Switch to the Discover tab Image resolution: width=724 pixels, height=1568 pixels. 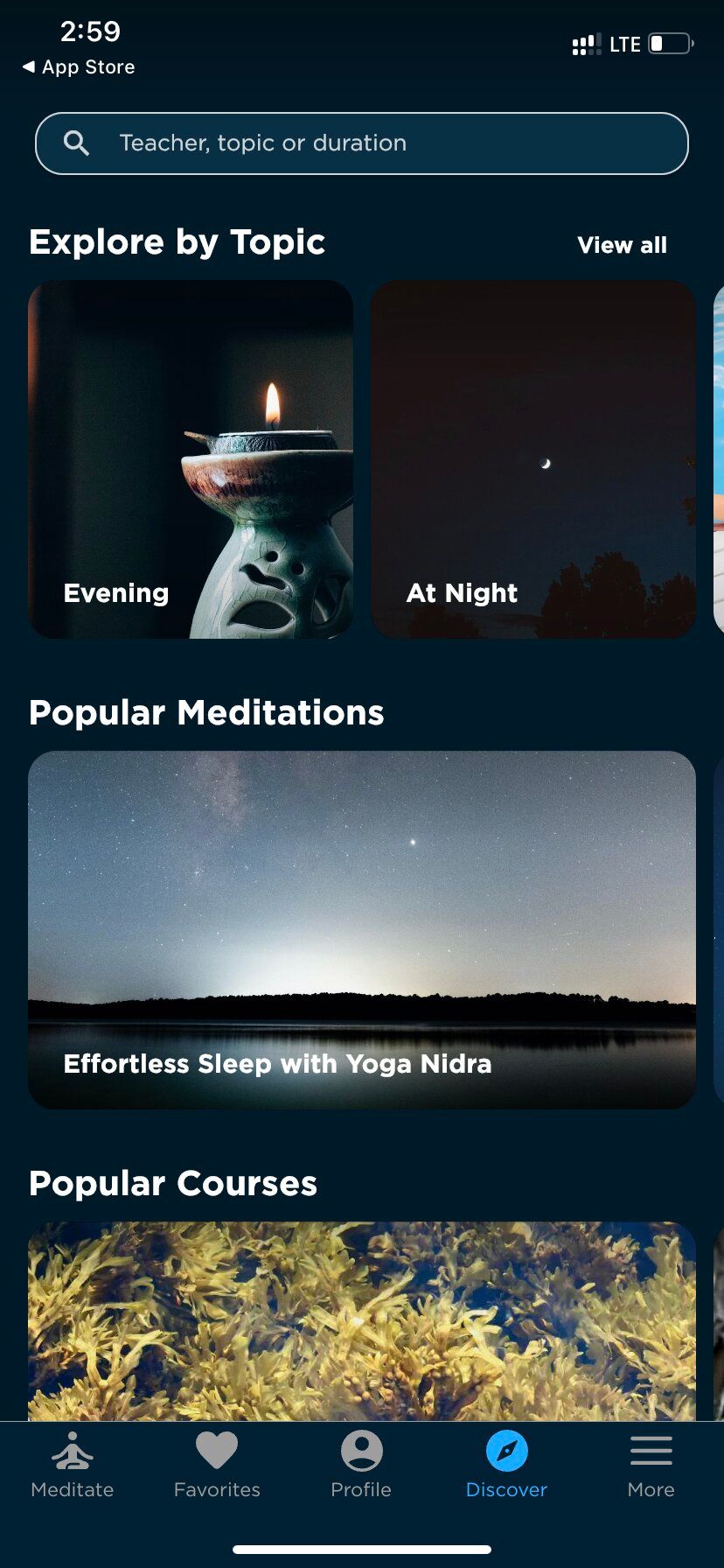point(506,1466)
